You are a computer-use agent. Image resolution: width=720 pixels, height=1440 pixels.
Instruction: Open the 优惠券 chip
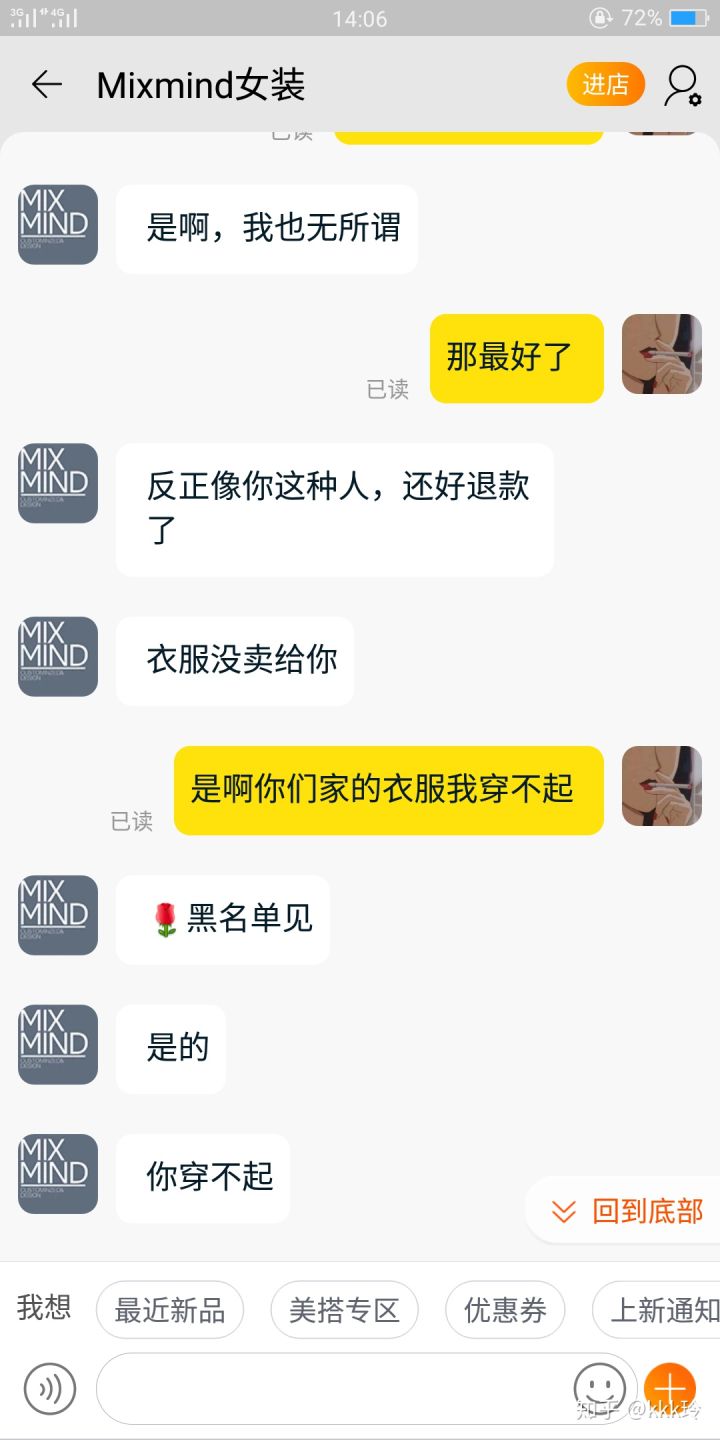505,1310
